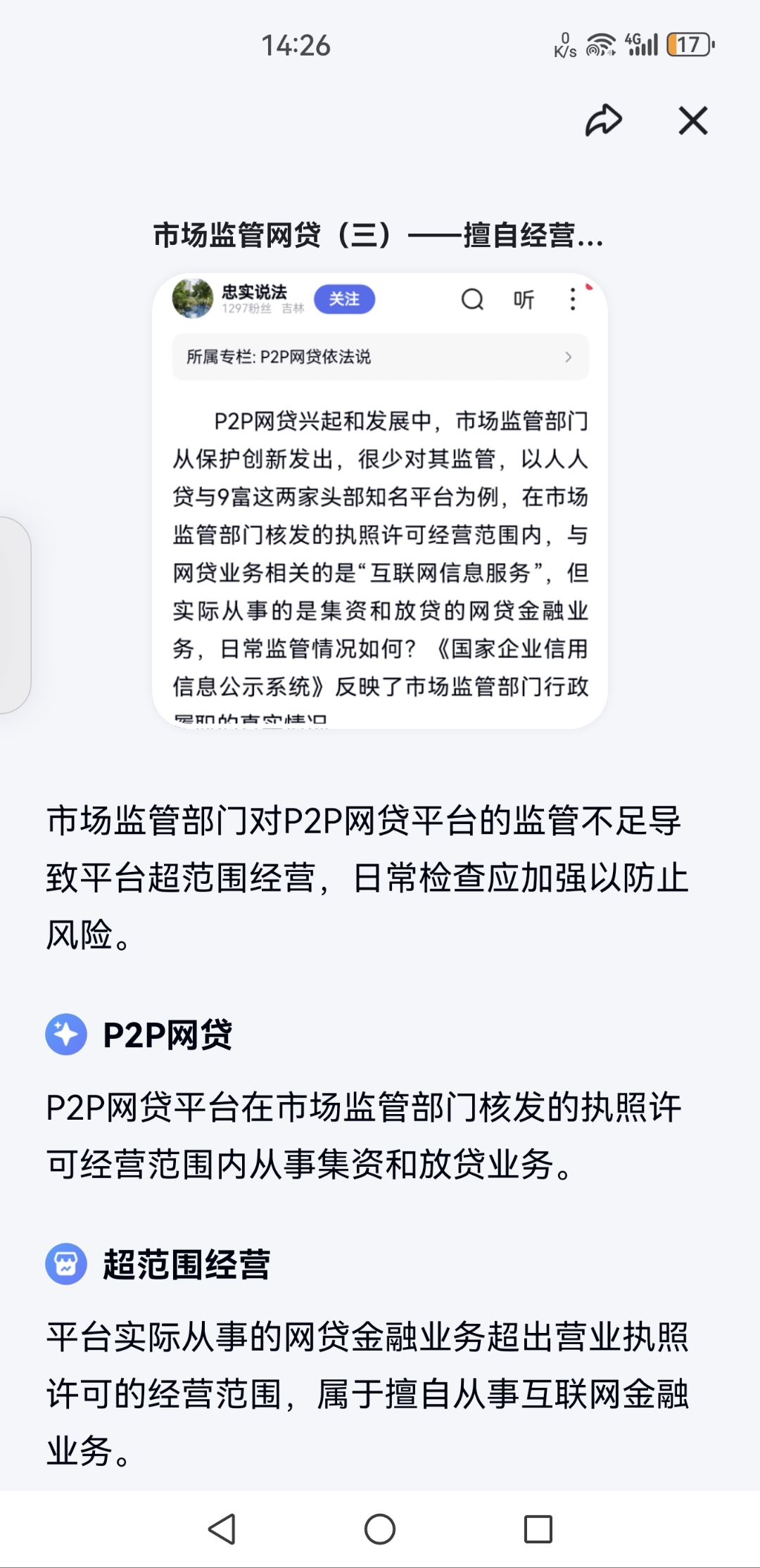This screenshot has height=1568, width=760.
Task: Open the 忠实说法 profile avatar
Action: point(194,298)
